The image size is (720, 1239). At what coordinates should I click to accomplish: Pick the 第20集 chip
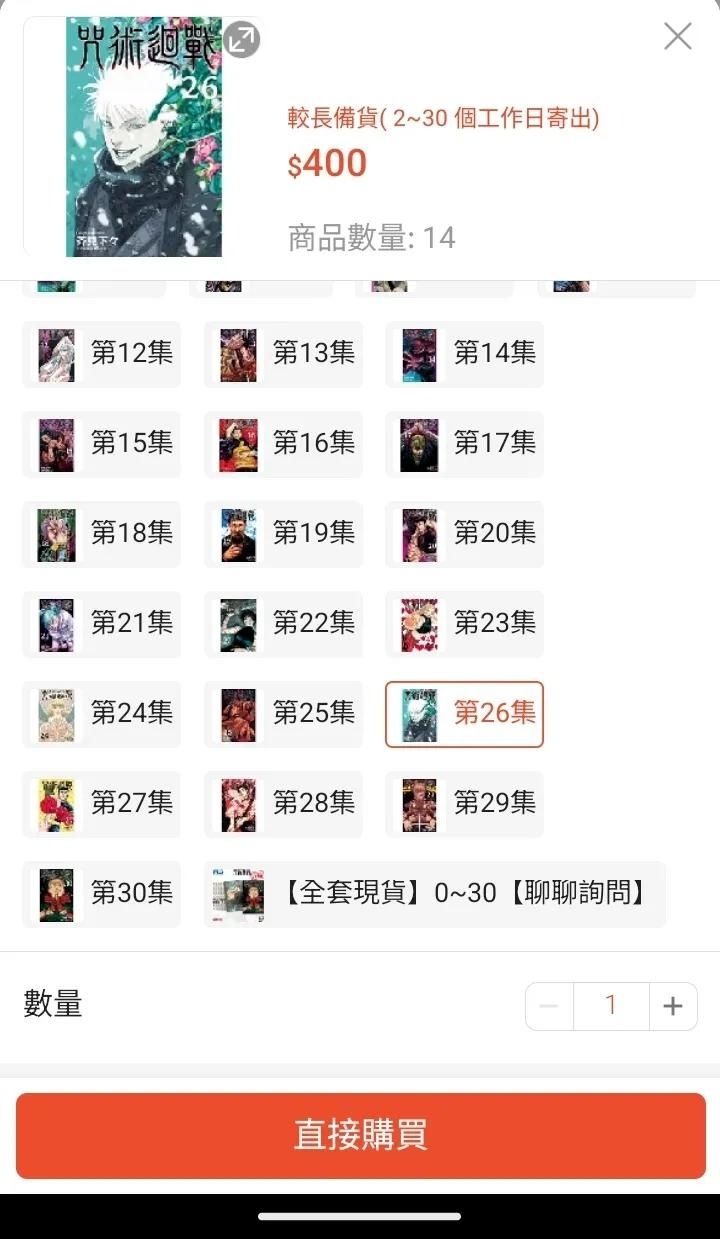click(x=465, y=534)
